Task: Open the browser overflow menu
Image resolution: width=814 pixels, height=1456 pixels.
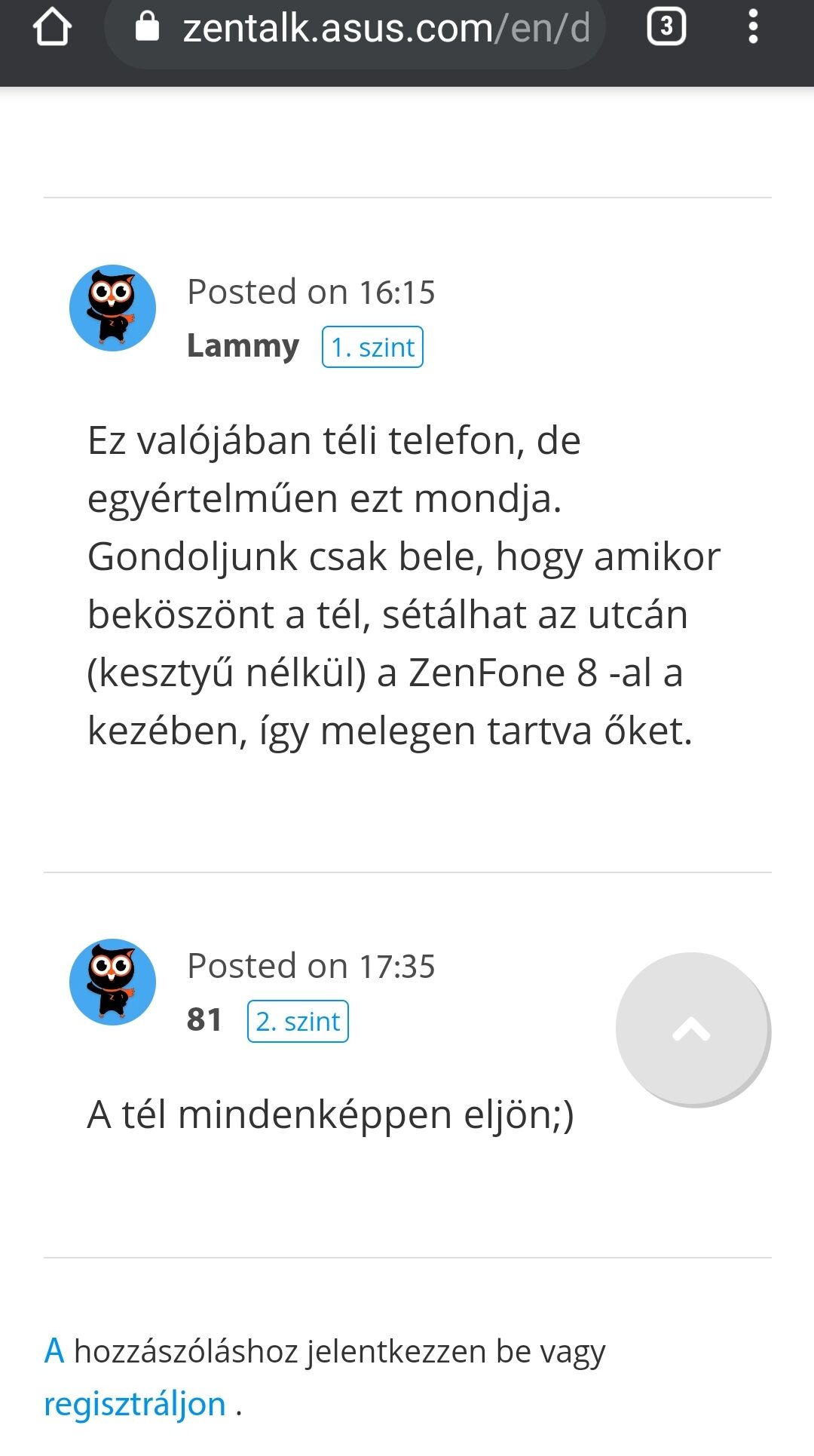Action: coord(752,27)
